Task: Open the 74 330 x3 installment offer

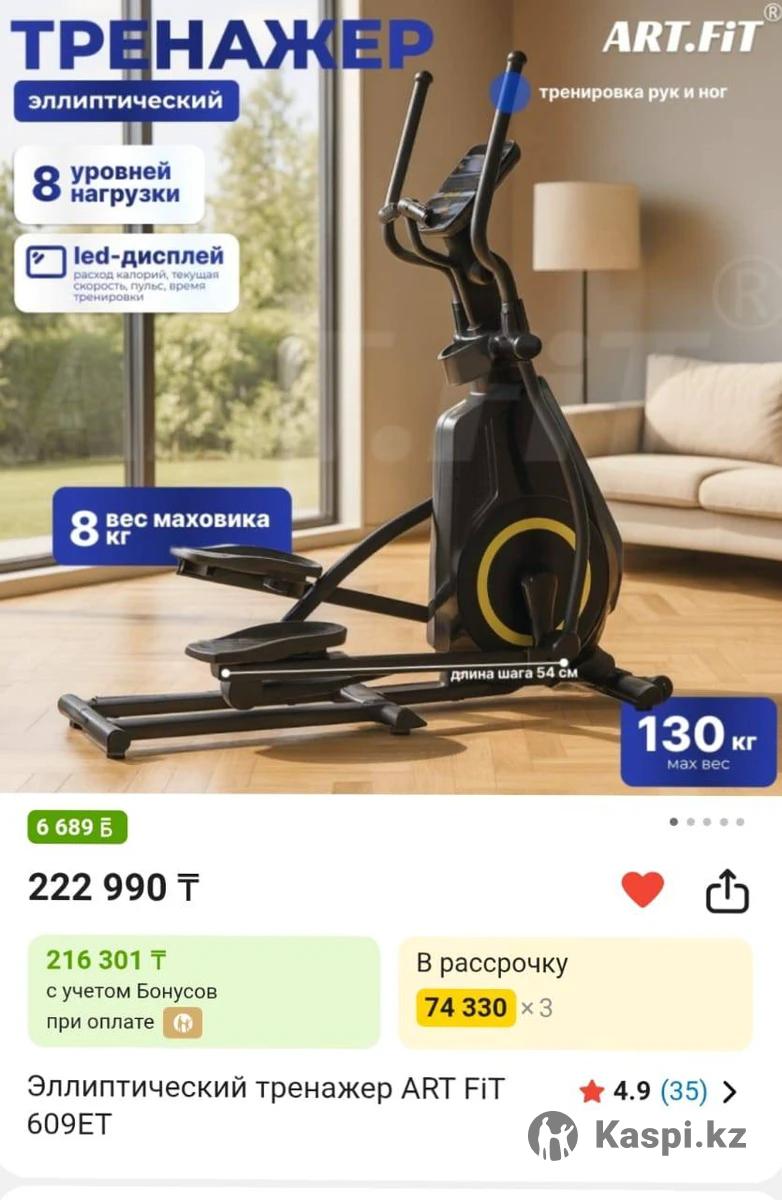Action: (574, 992)
